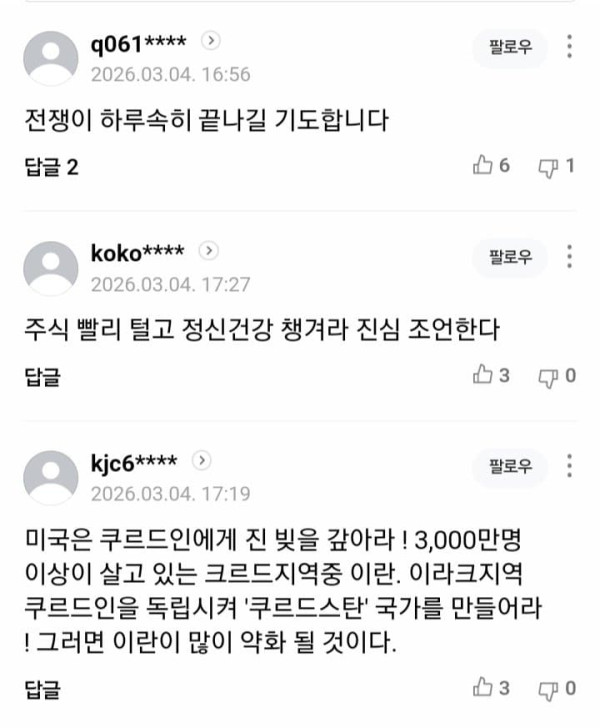Open koko**** profile chevron
Image resolution: width=600 pixels, height=728 pixels.
(210, 251)
